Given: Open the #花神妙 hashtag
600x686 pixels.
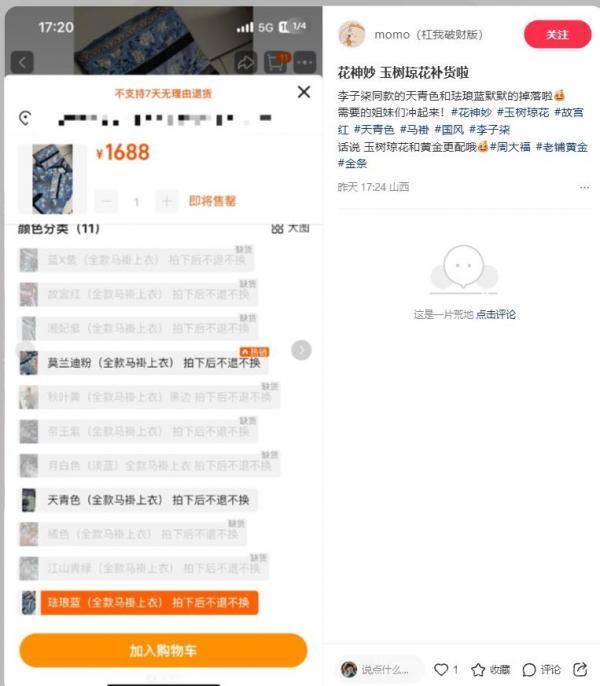Looking at the screenshot, I should point(471,112).
